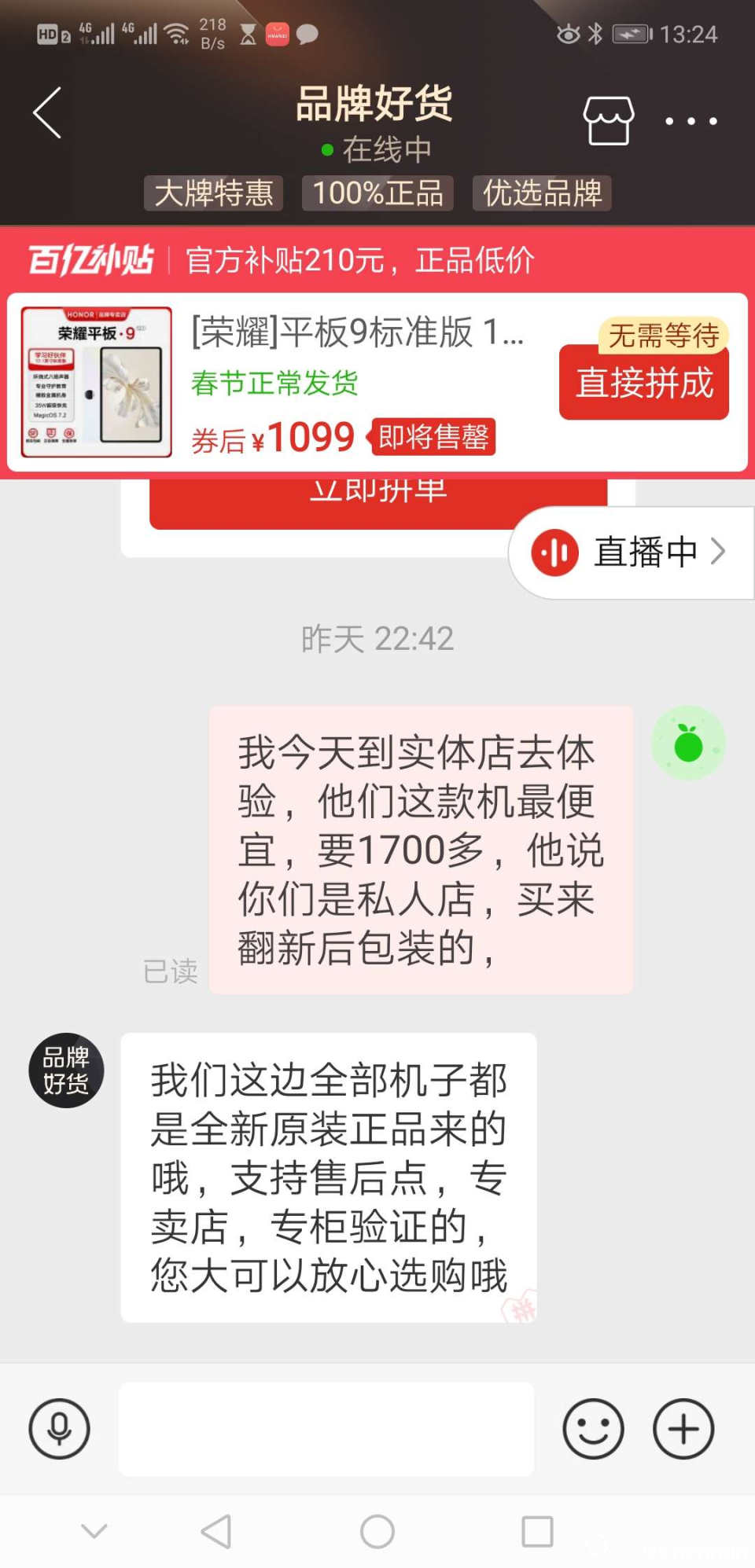The image size is (755, 1568).
Task: Open the shop storefront icon
Action: click(608, 120)
